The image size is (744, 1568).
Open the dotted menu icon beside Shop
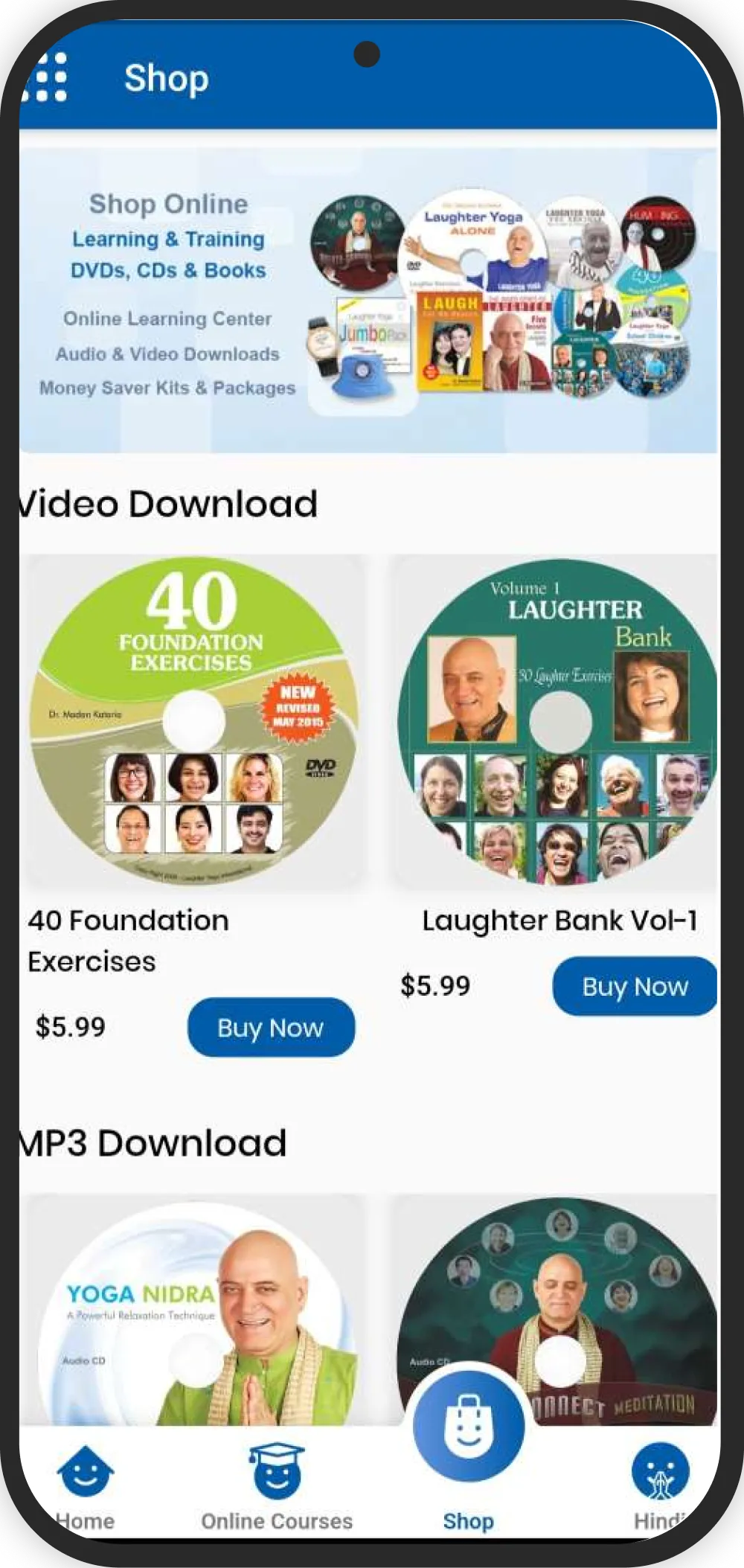pos(46,77)
